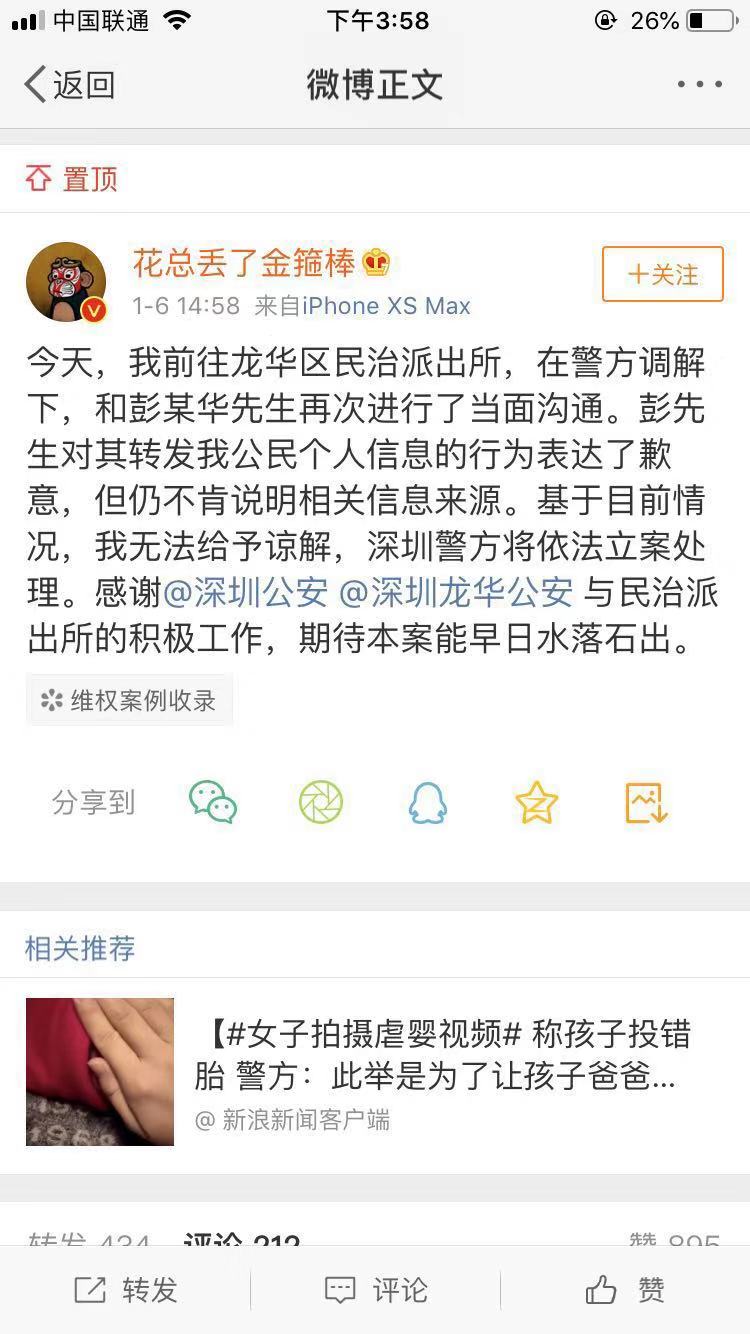Tap the back arrow to return

[35, 85]
